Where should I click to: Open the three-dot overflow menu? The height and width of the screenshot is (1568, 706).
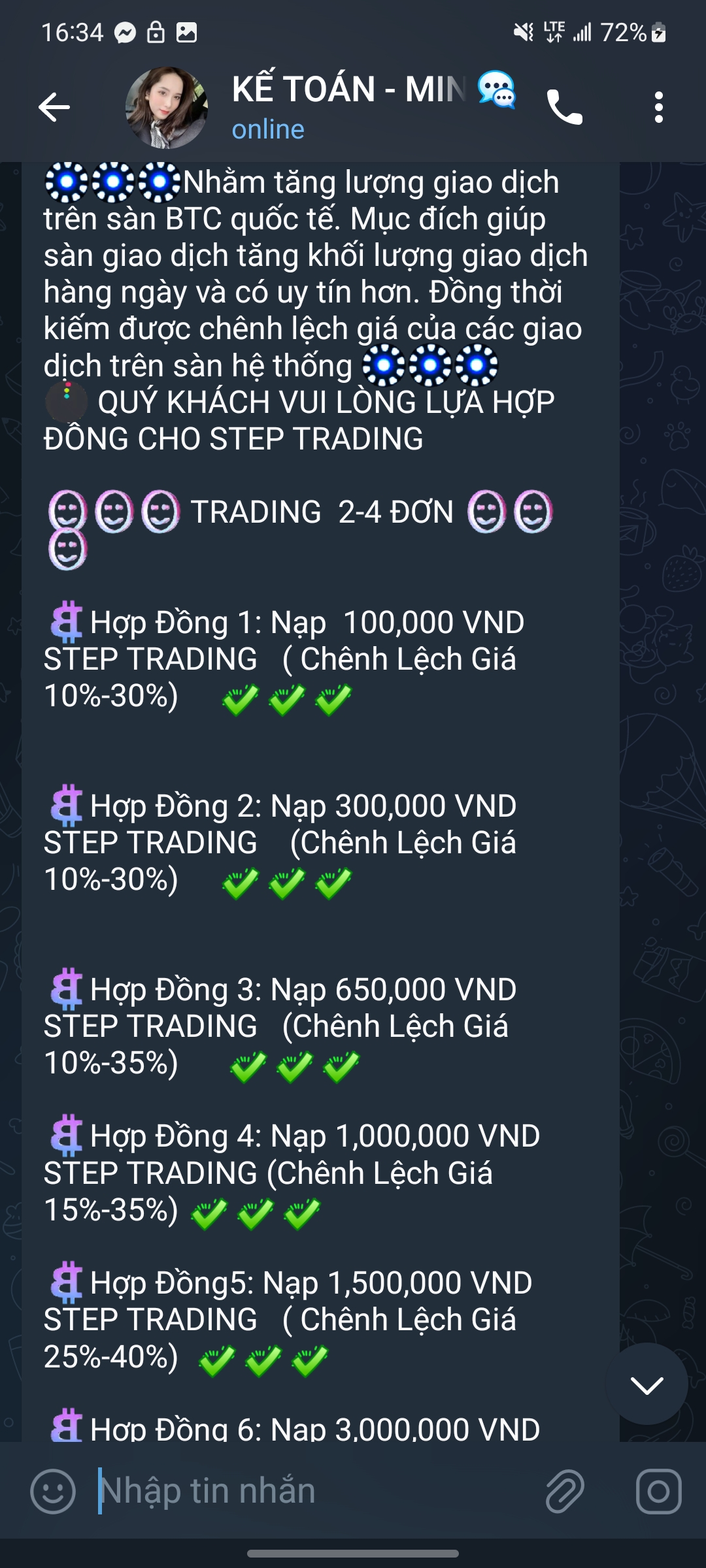tap(658, 107)
